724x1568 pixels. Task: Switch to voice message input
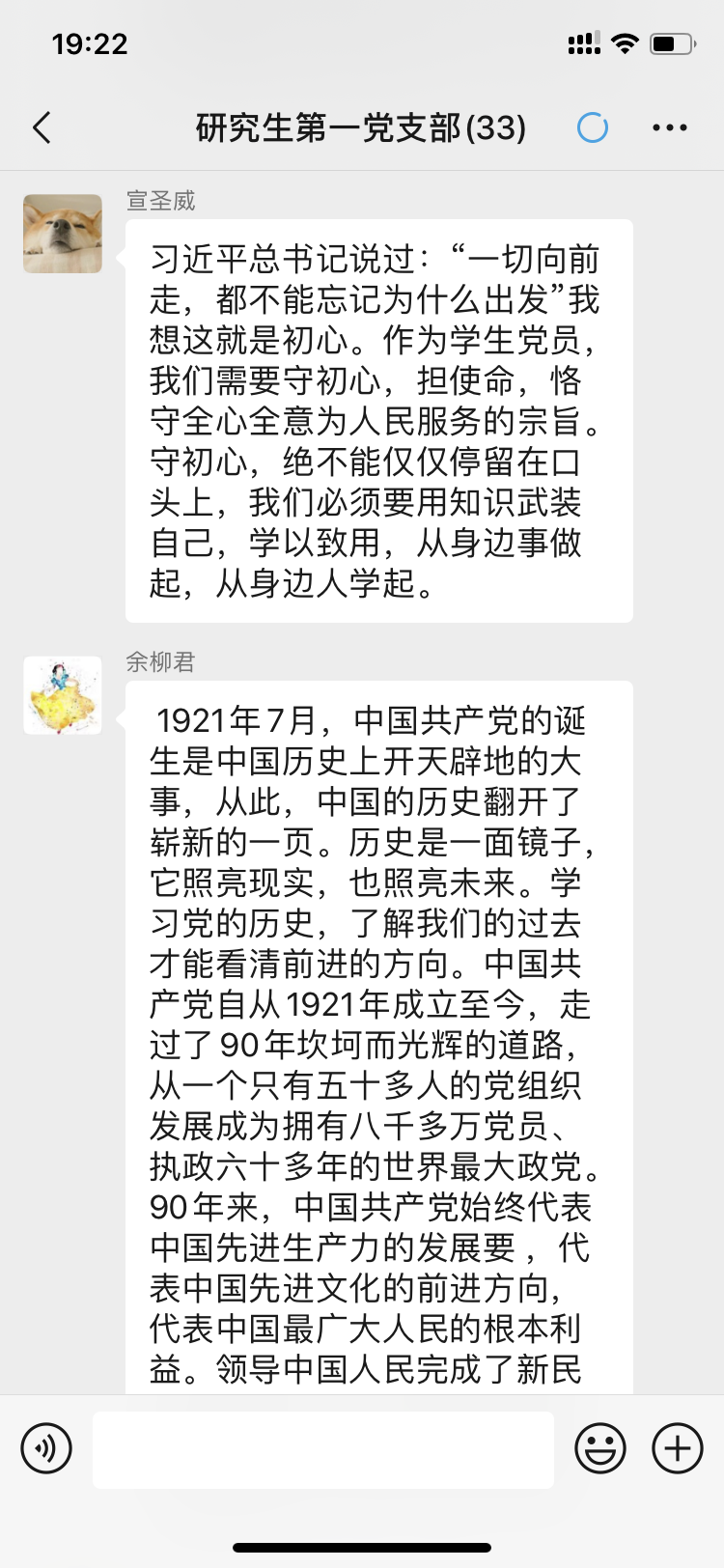coord(46,1448)
